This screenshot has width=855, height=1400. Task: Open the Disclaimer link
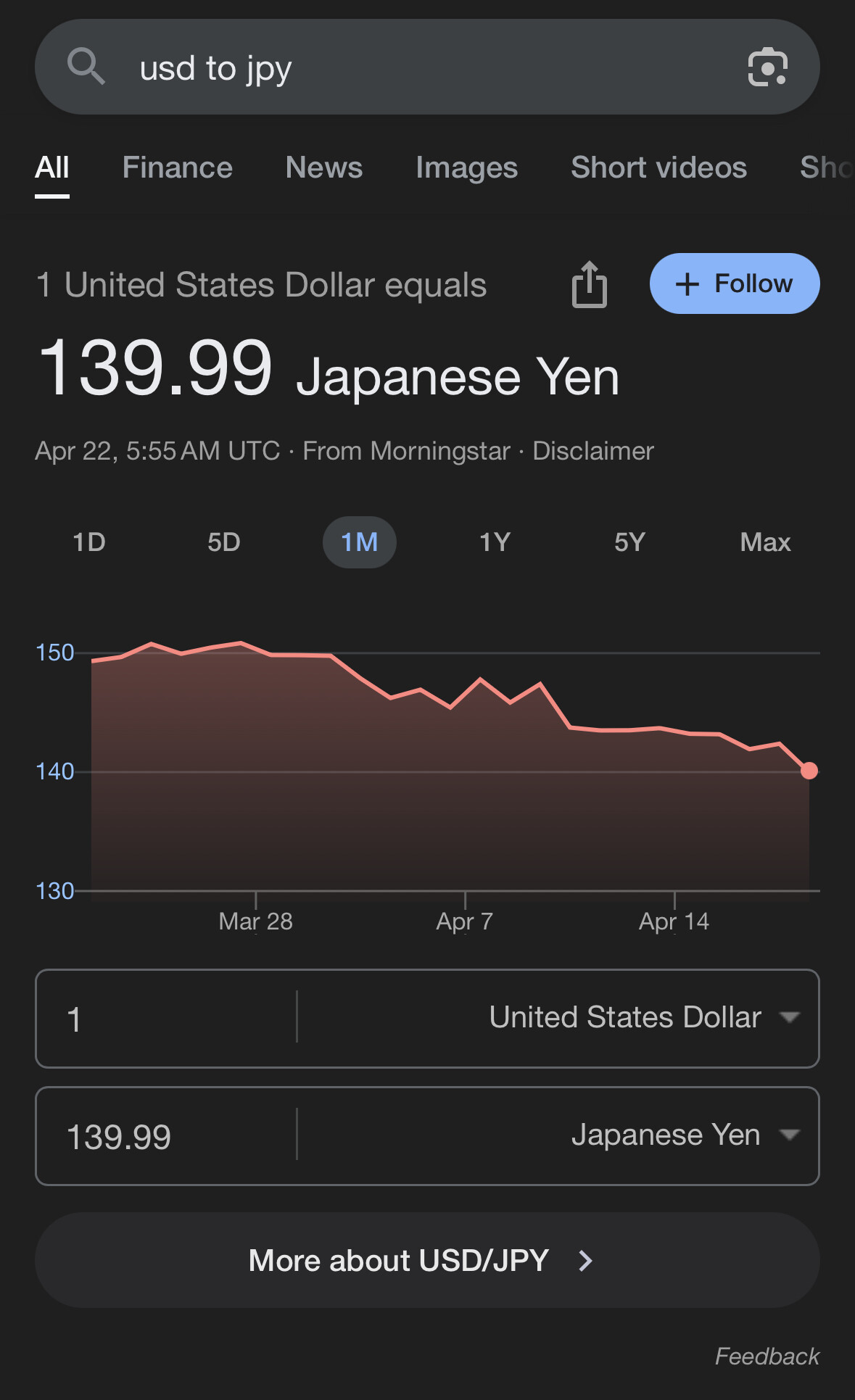coord(592,451)
